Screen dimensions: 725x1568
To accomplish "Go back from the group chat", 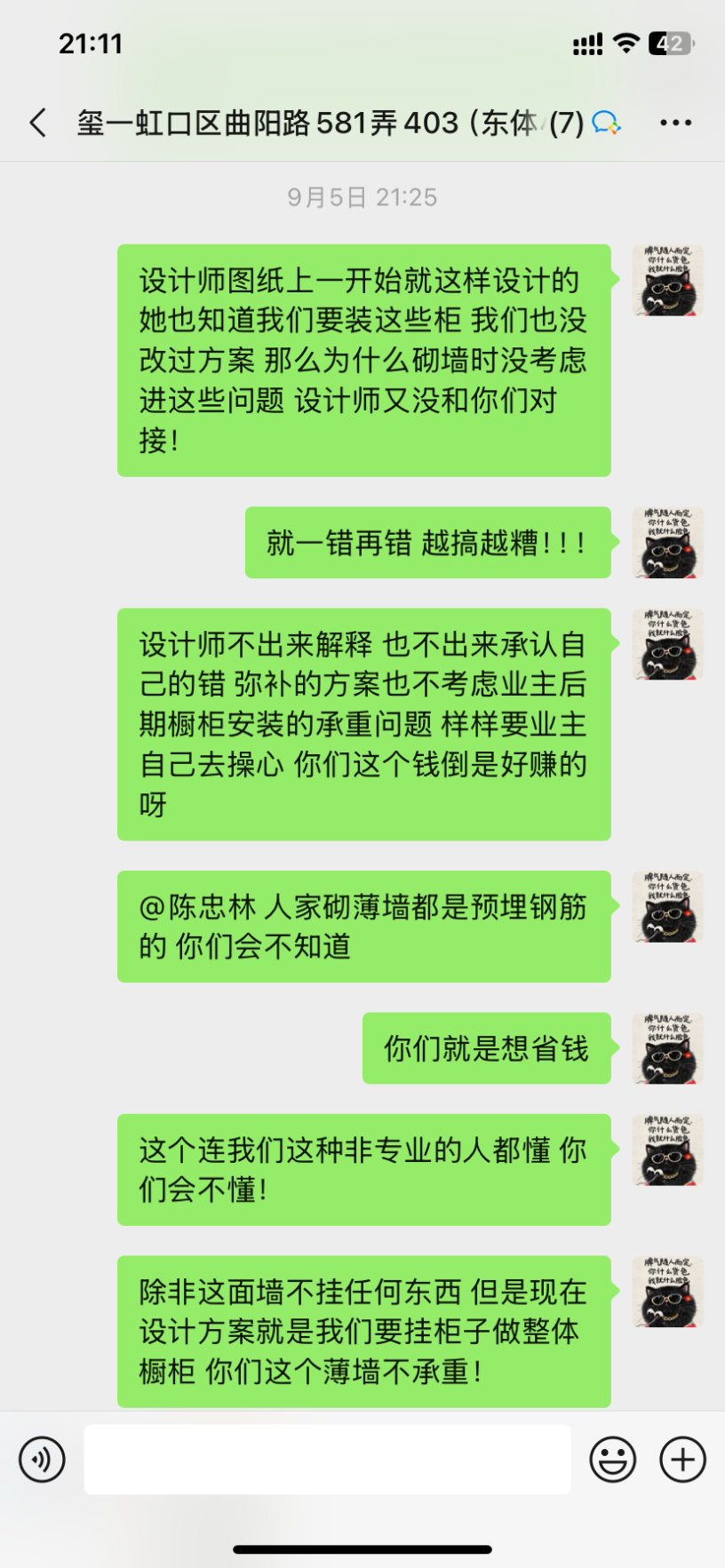I will pyautogui.click(x=38, y=123).
